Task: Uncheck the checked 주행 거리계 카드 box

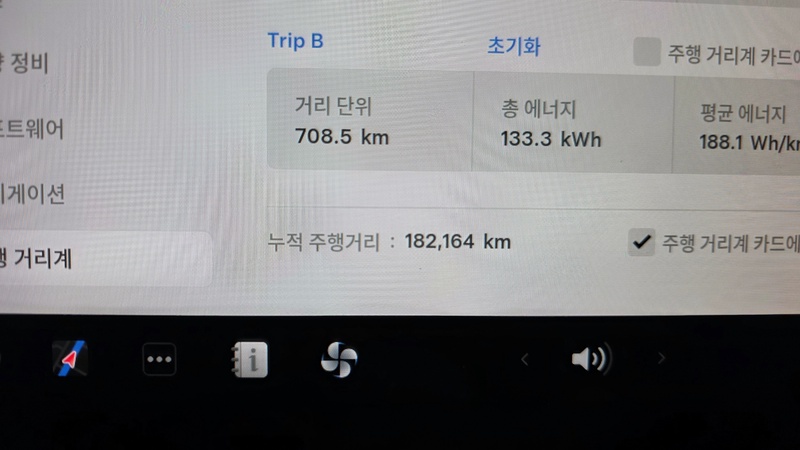Action: [x=641, y=242]
